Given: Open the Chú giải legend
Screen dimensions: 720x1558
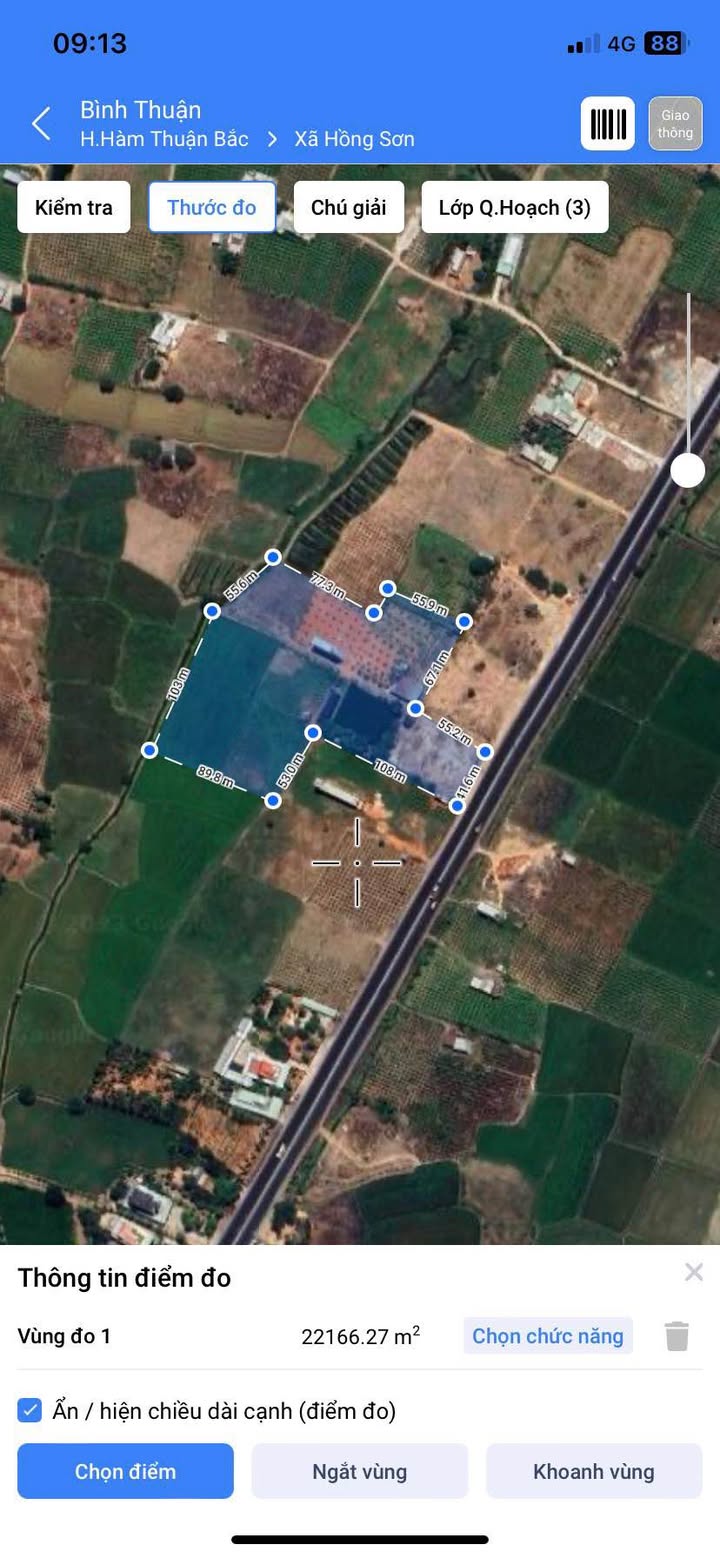Looking at the screenshot, I should (x=349, y=207).
